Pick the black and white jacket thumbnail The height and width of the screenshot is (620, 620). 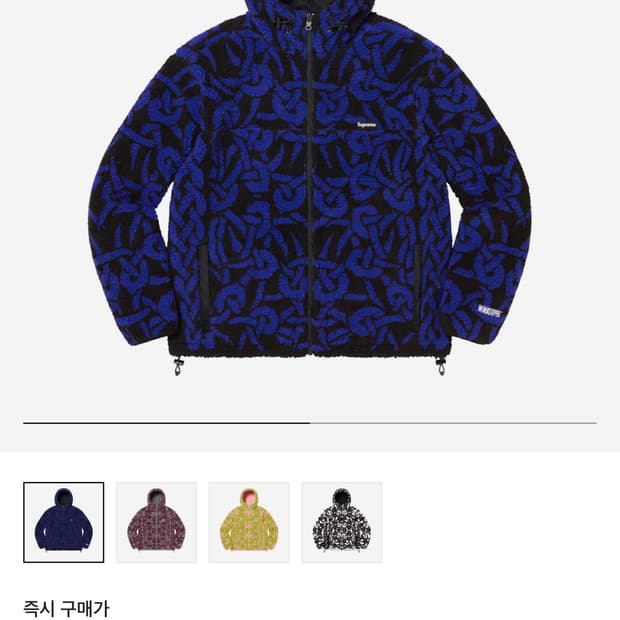[342, 522]
